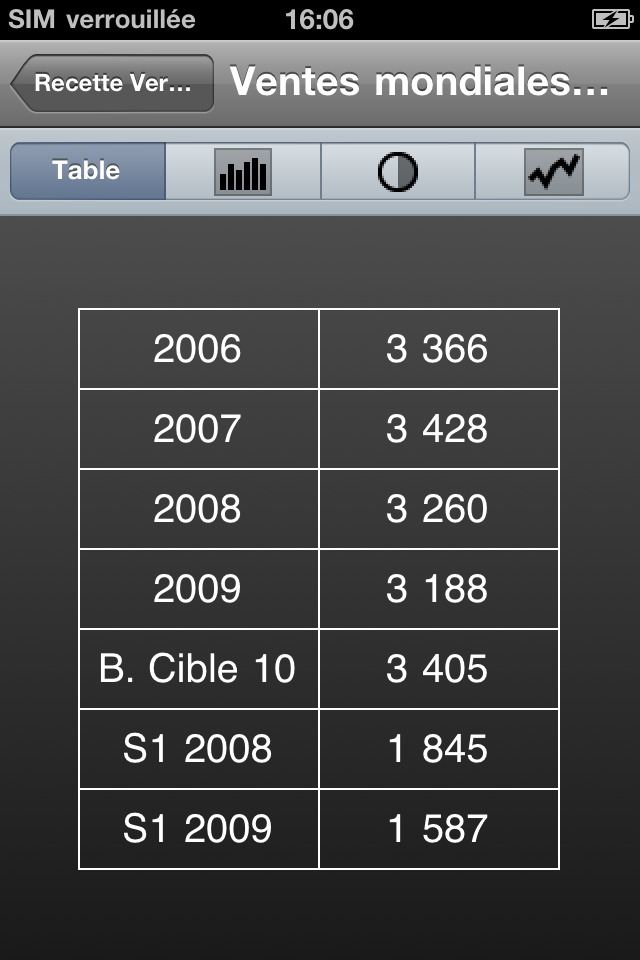Go back to Recette Ver… screen
This screenshot has width=640, height=960.
pyautogui.click(x=112, y=83)
